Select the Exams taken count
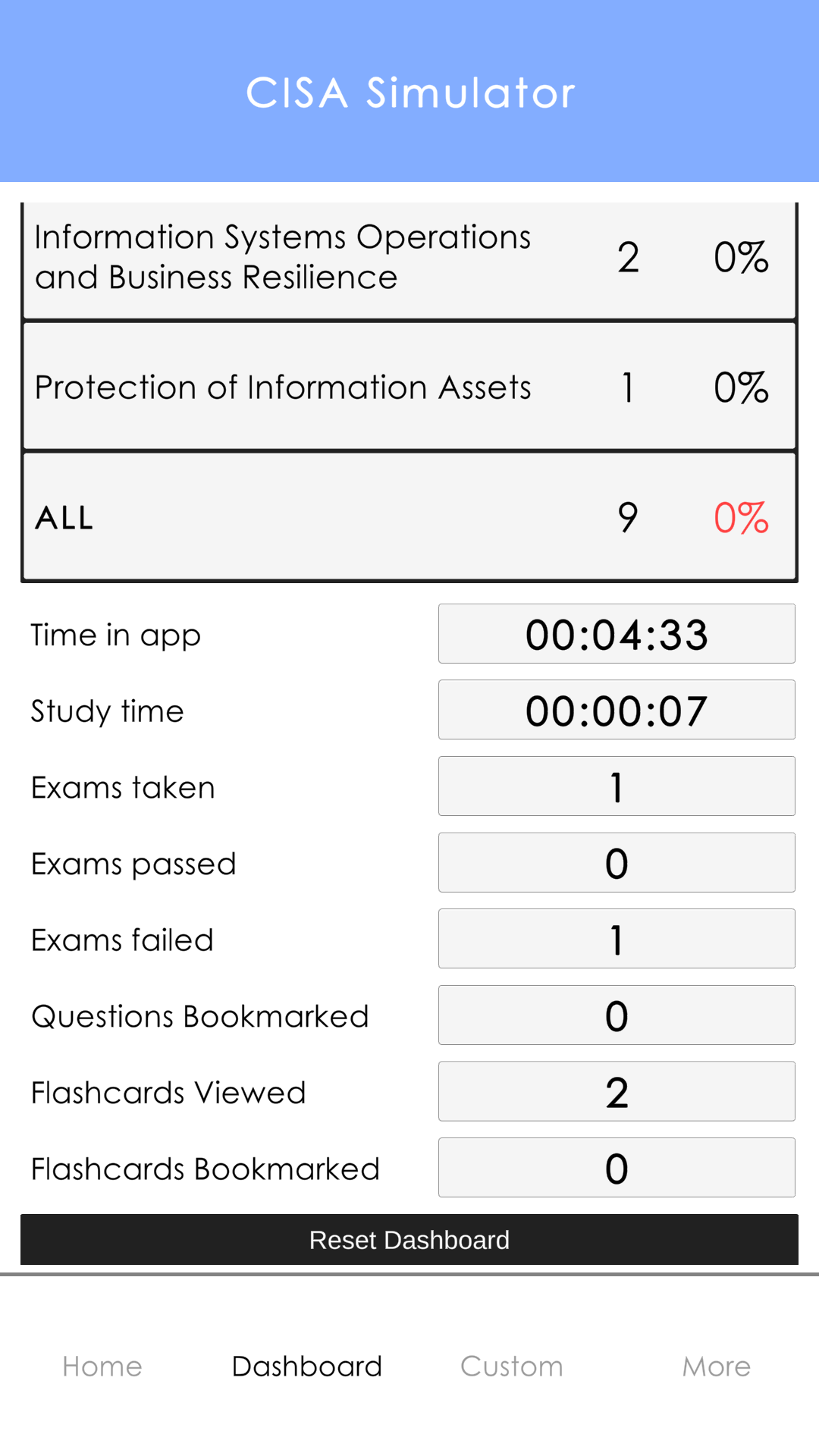This screenshot has width=819, height=1456. 617,786
